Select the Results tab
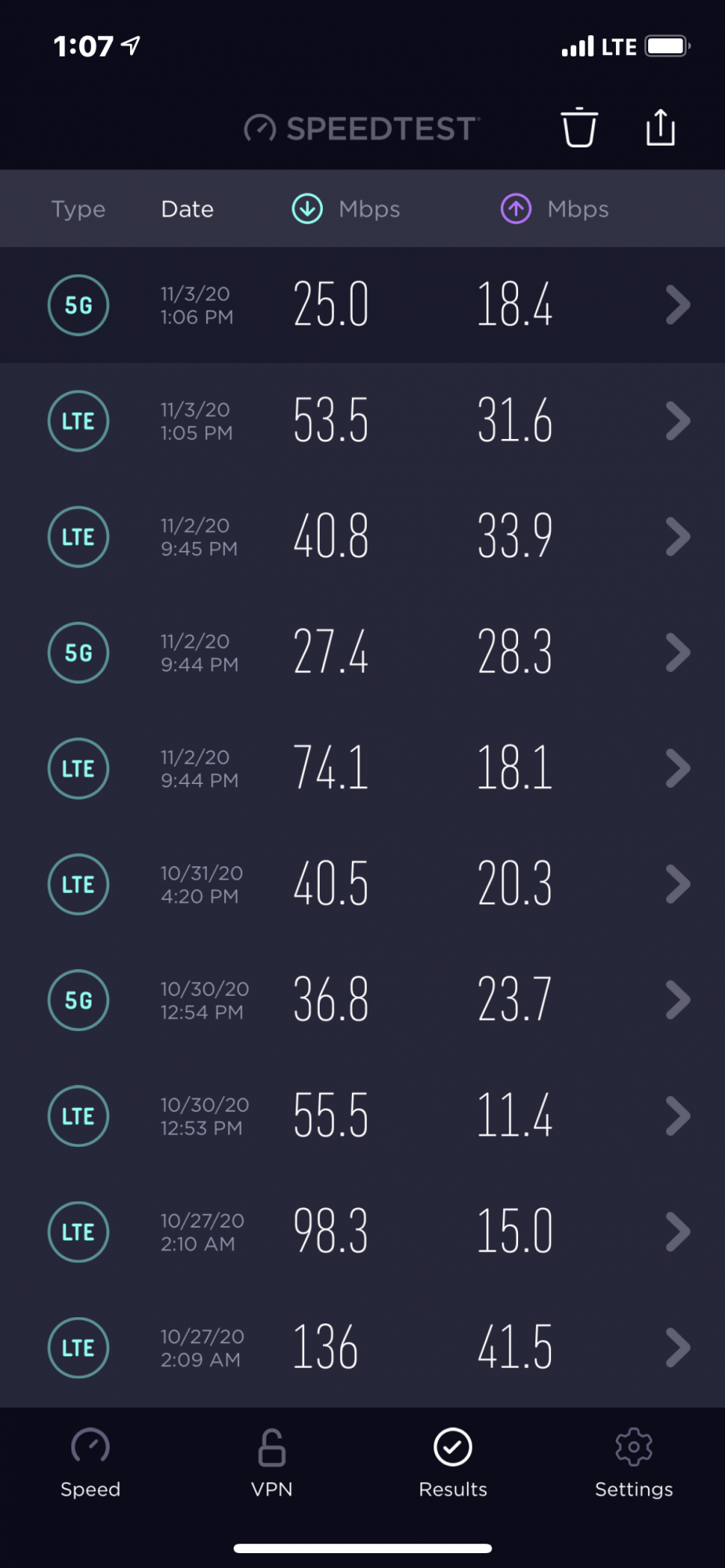The image size is (725, 1568). coord(453,1463)
